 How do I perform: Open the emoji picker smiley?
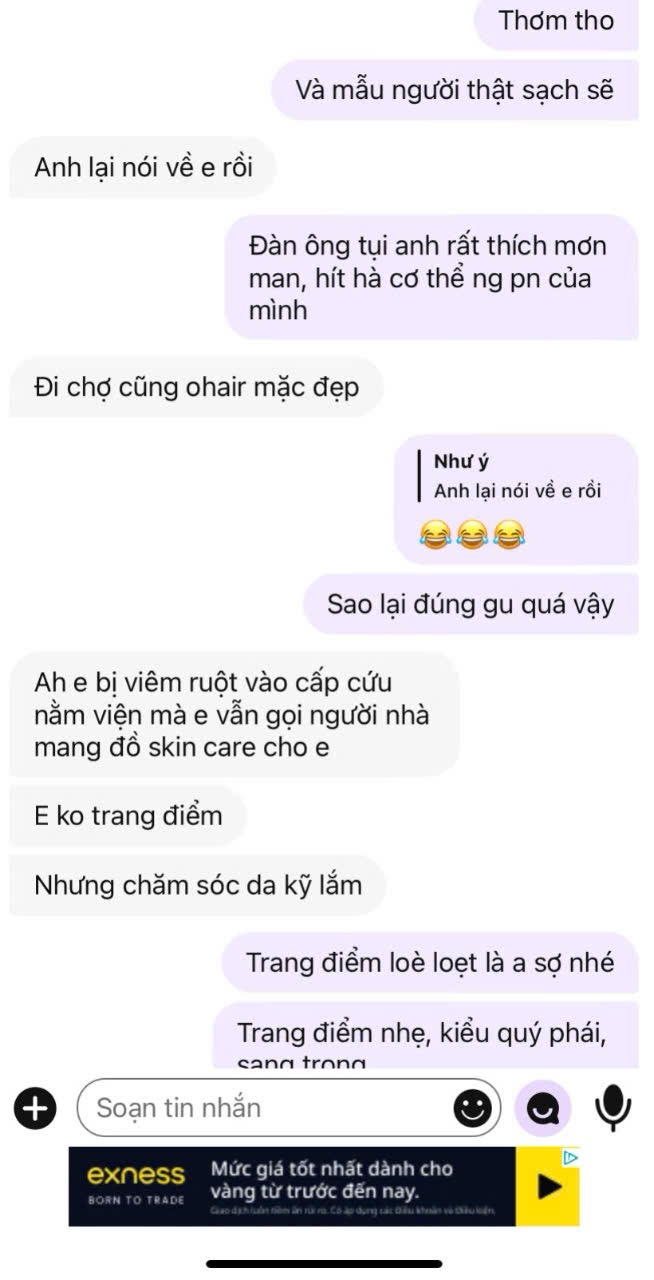click(x=472, y=1107)
